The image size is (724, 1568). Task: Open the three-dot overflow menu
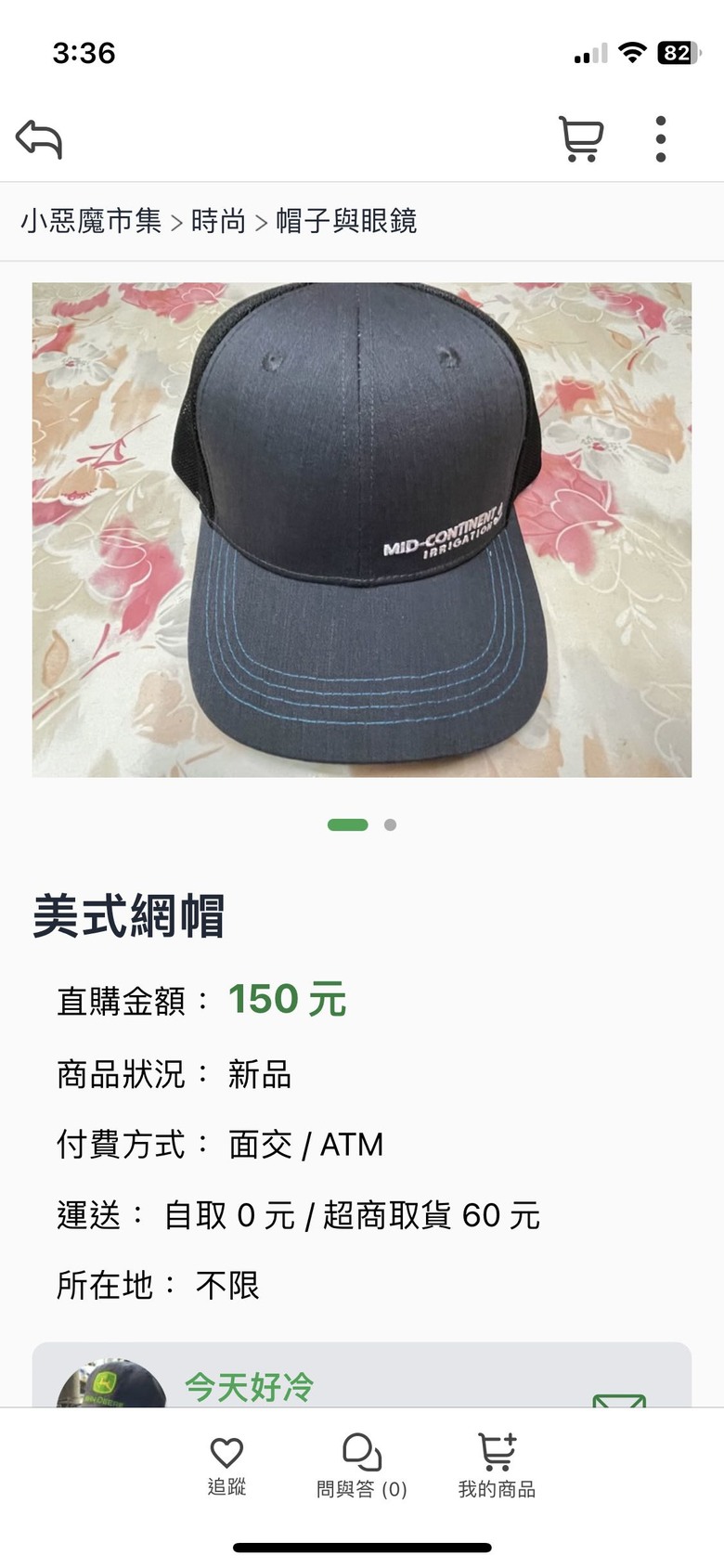[660, 139]
